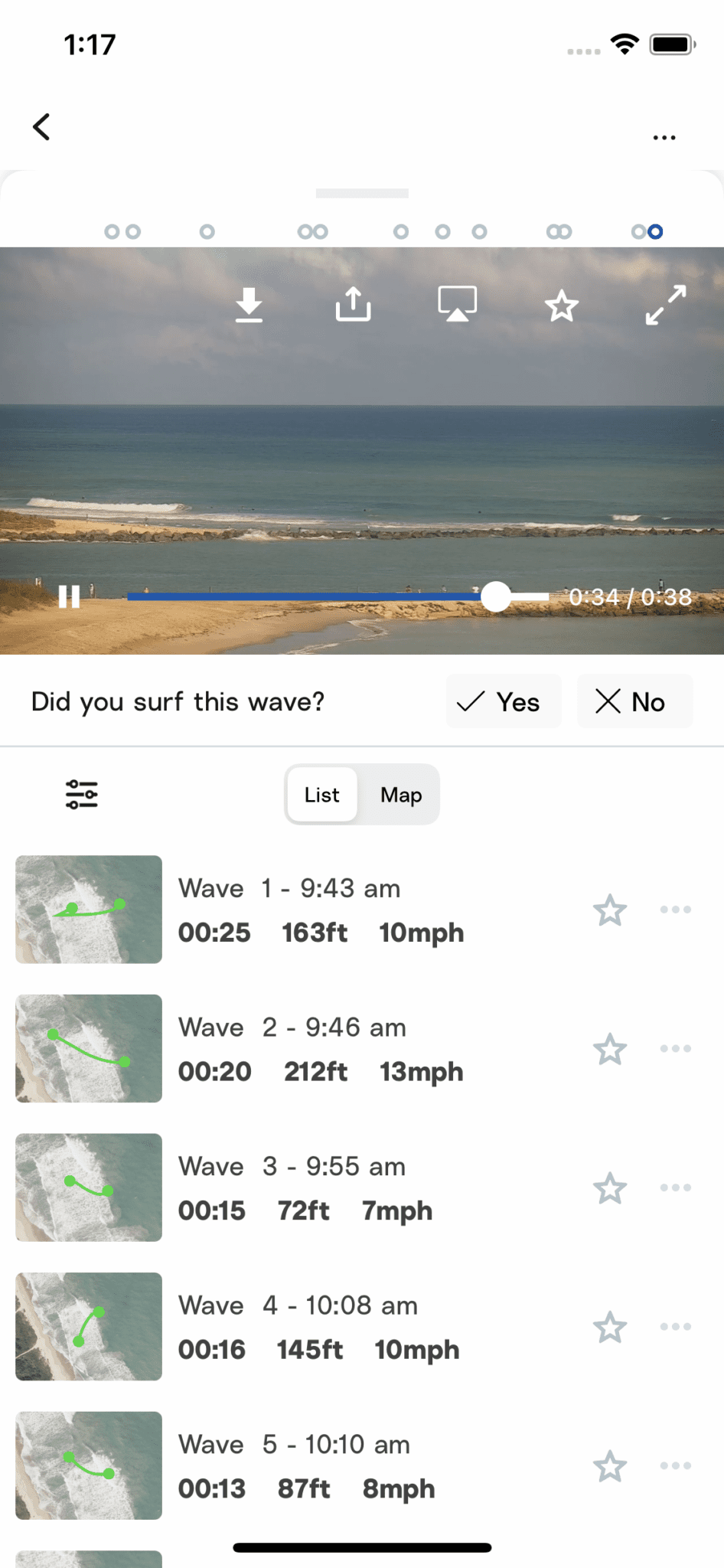Mark the playing wave video as favorite

(x=561, y=305)
